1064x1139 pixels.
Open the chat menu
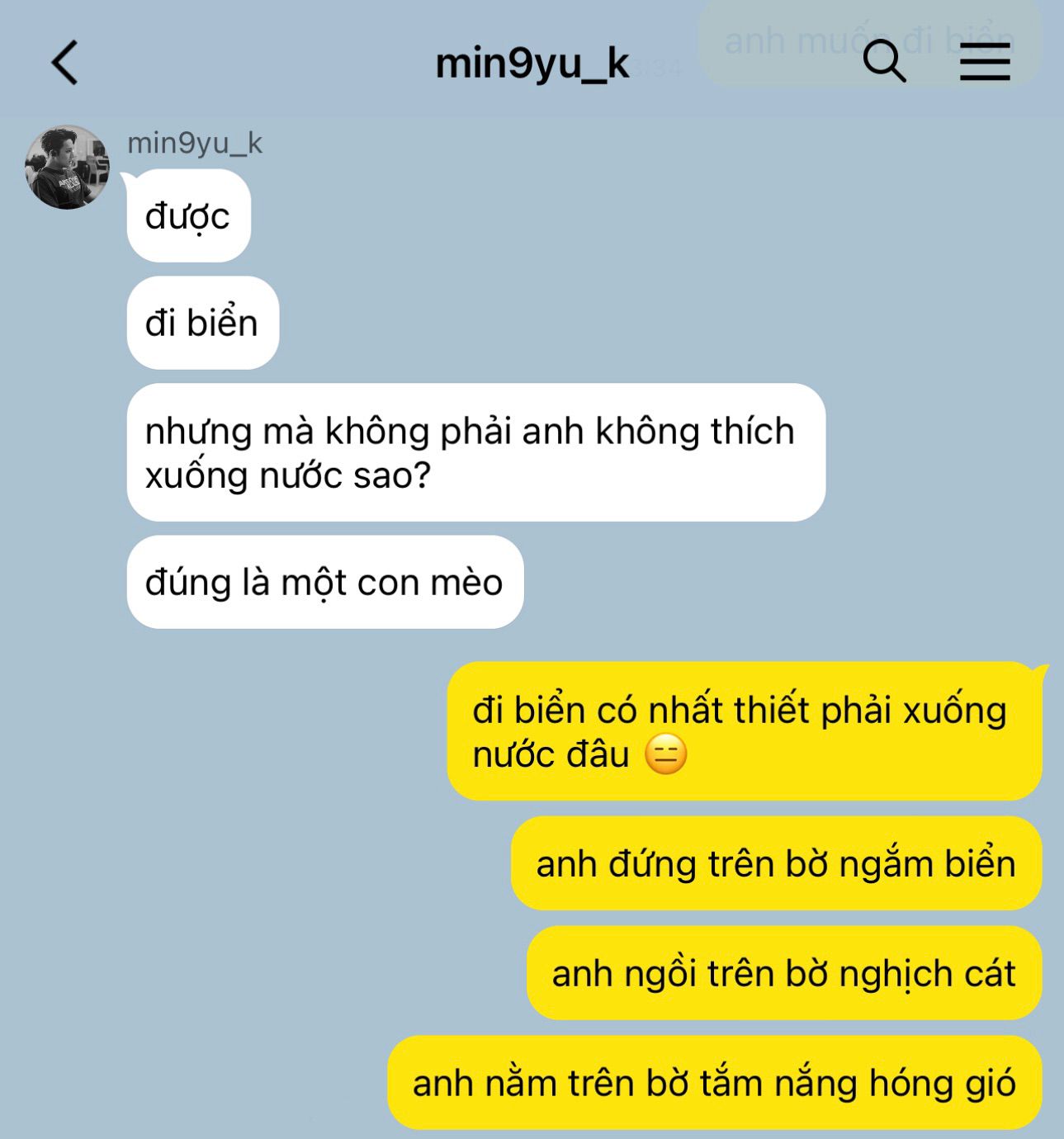point(984,63)
